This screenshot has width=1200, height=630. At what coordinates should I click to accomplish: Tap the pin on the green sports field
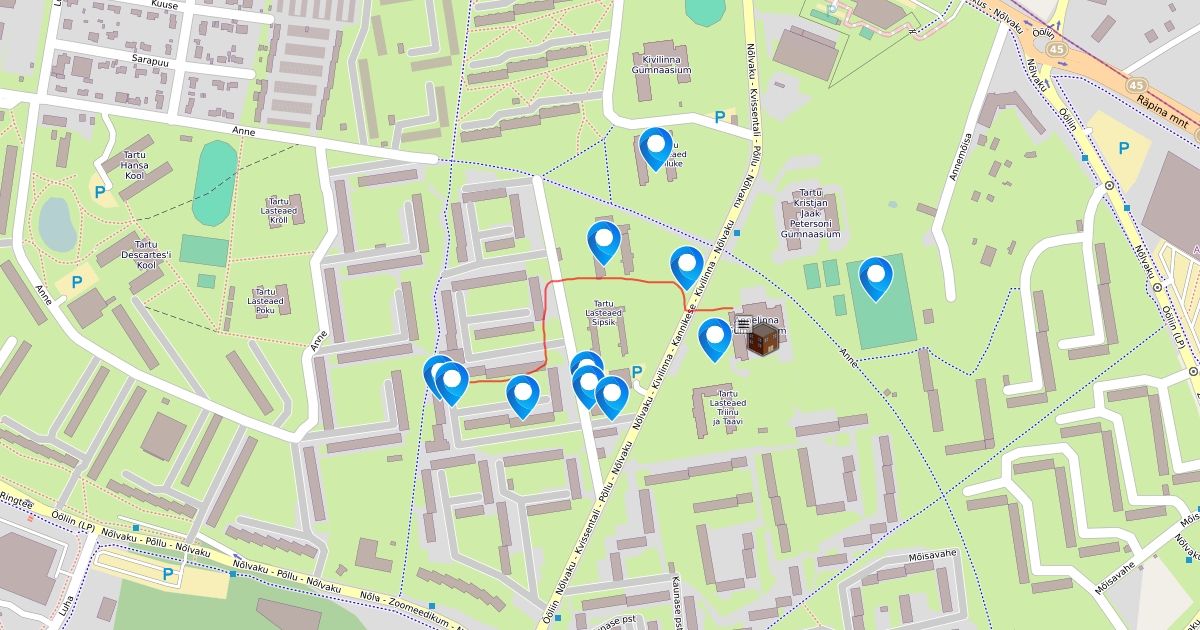pyautogui.click(x=875, y=279)
